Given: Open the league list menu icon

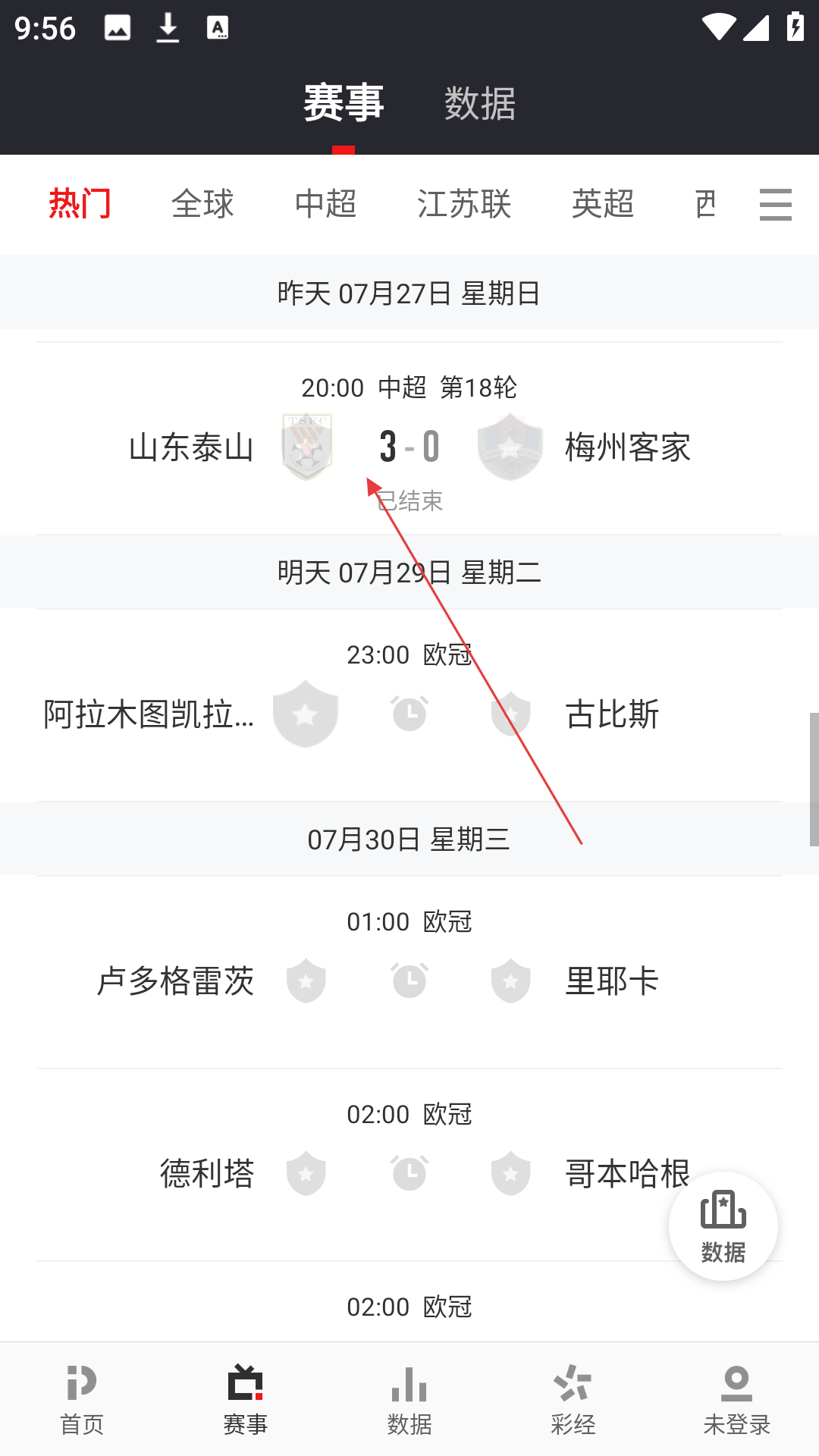Looking at the screenshot, I should (x=776, y=205).
